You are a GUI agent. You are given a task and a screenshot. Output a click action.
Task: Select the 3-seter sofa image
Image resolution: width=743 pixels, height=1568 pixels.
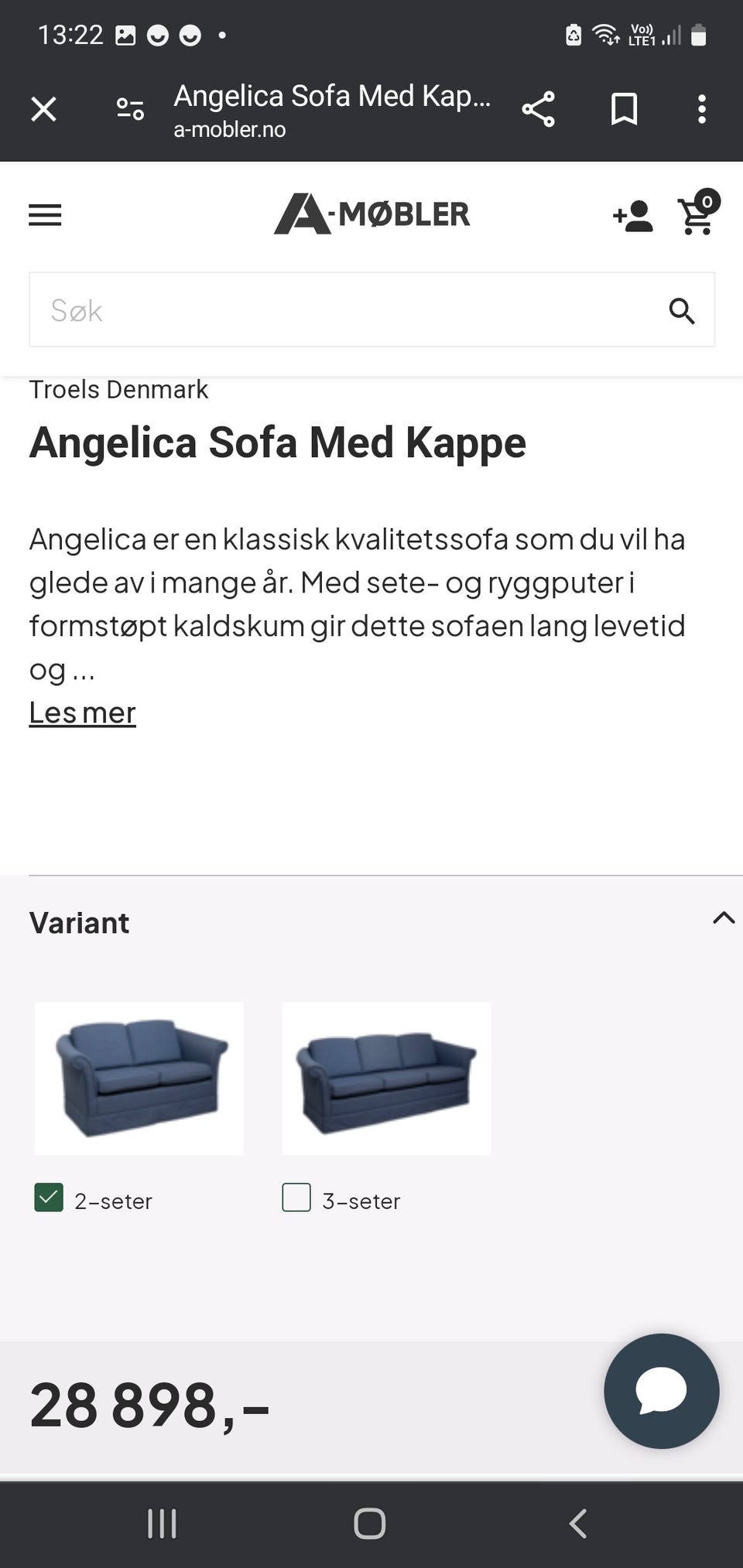point(386,1078)
